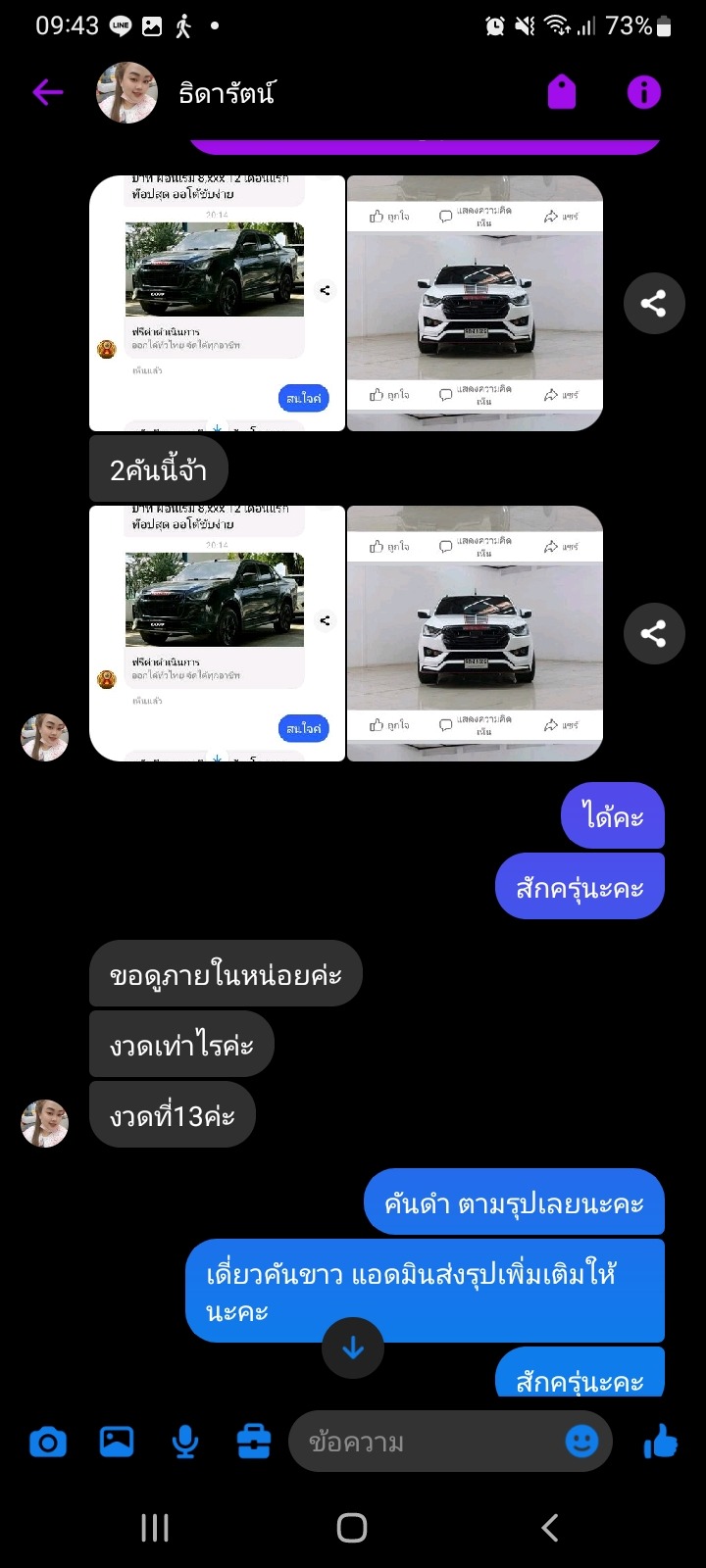Open first white pickup photo
This screenshot has width=706, height=1568.
(475, 303)
